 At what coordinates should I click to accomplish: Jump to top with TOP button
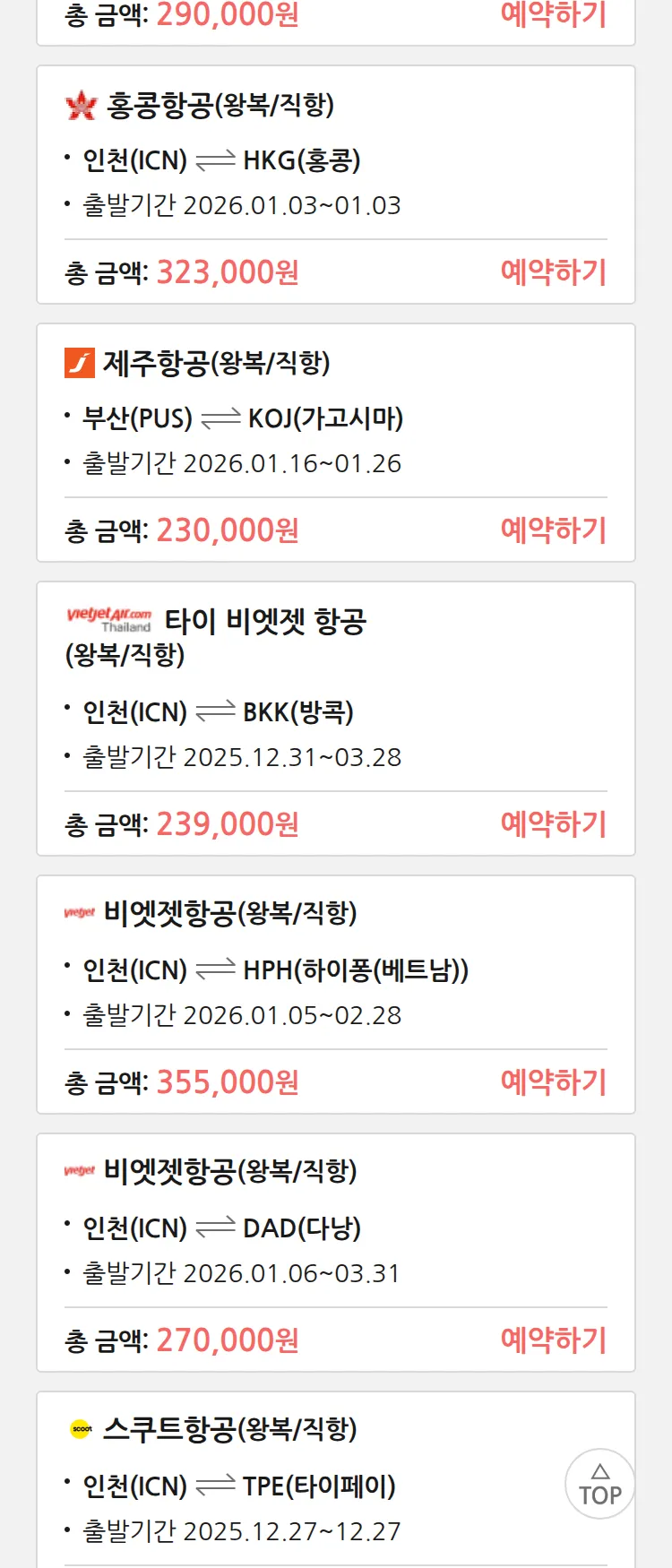click(599, 1484)
